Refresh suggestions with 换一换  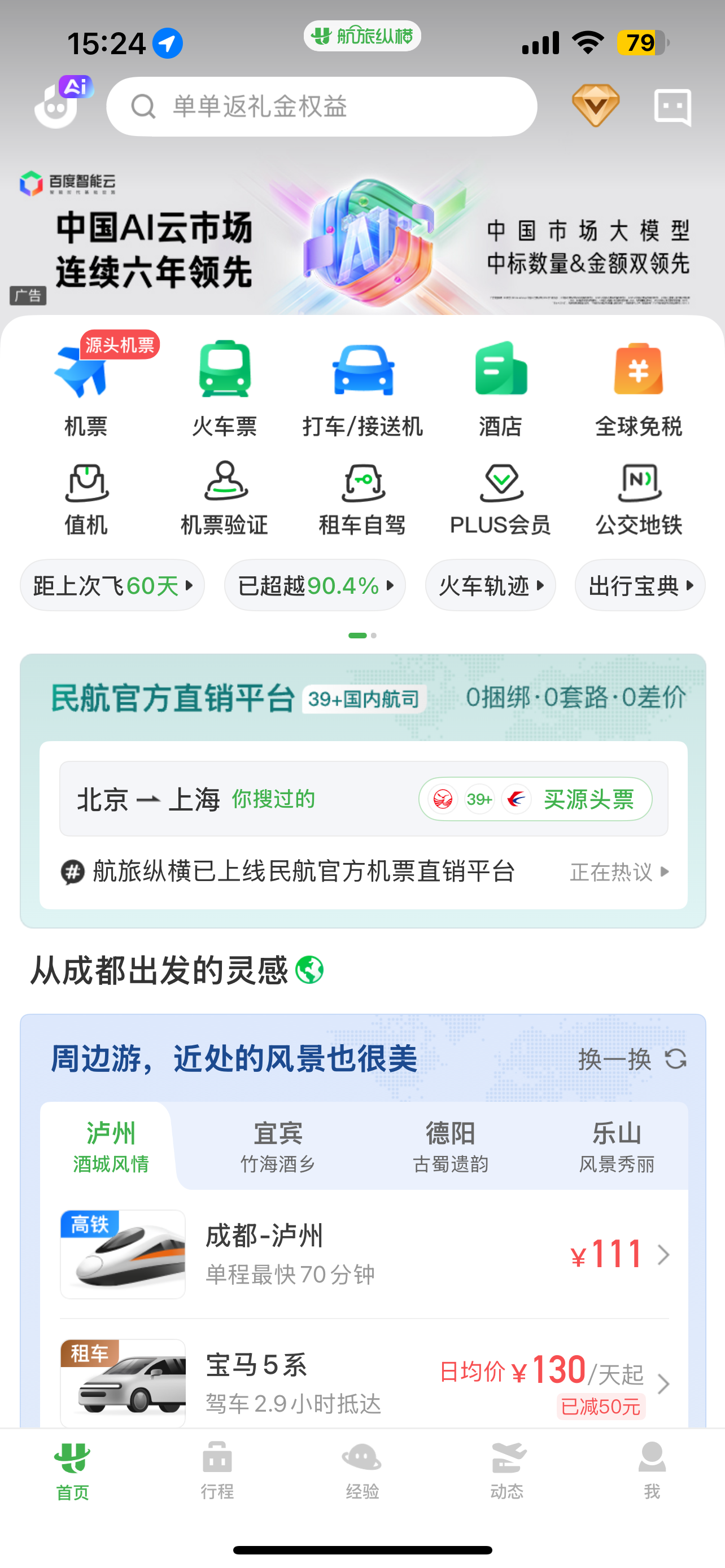coord(631,1060)
